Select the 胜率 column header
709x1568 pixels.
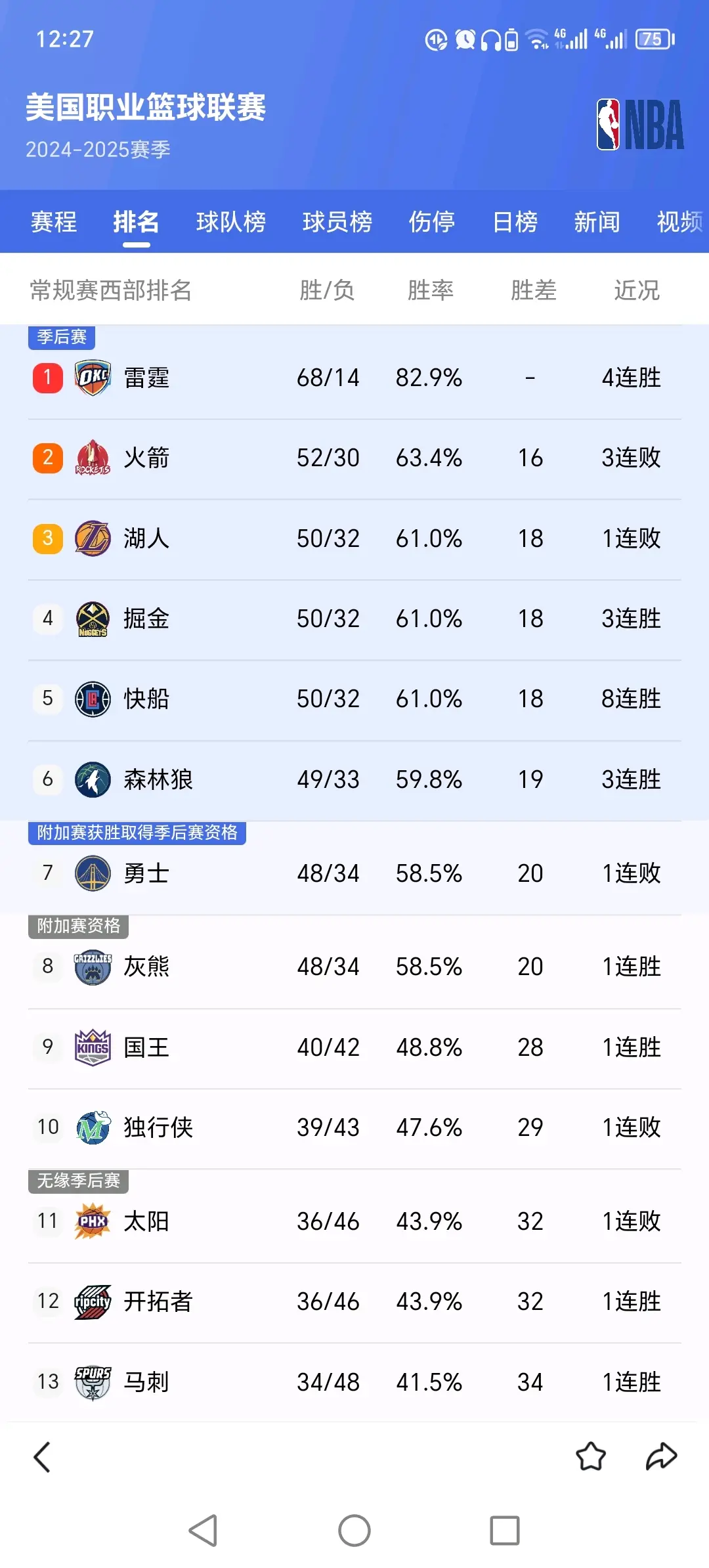(x=430, y=290)
